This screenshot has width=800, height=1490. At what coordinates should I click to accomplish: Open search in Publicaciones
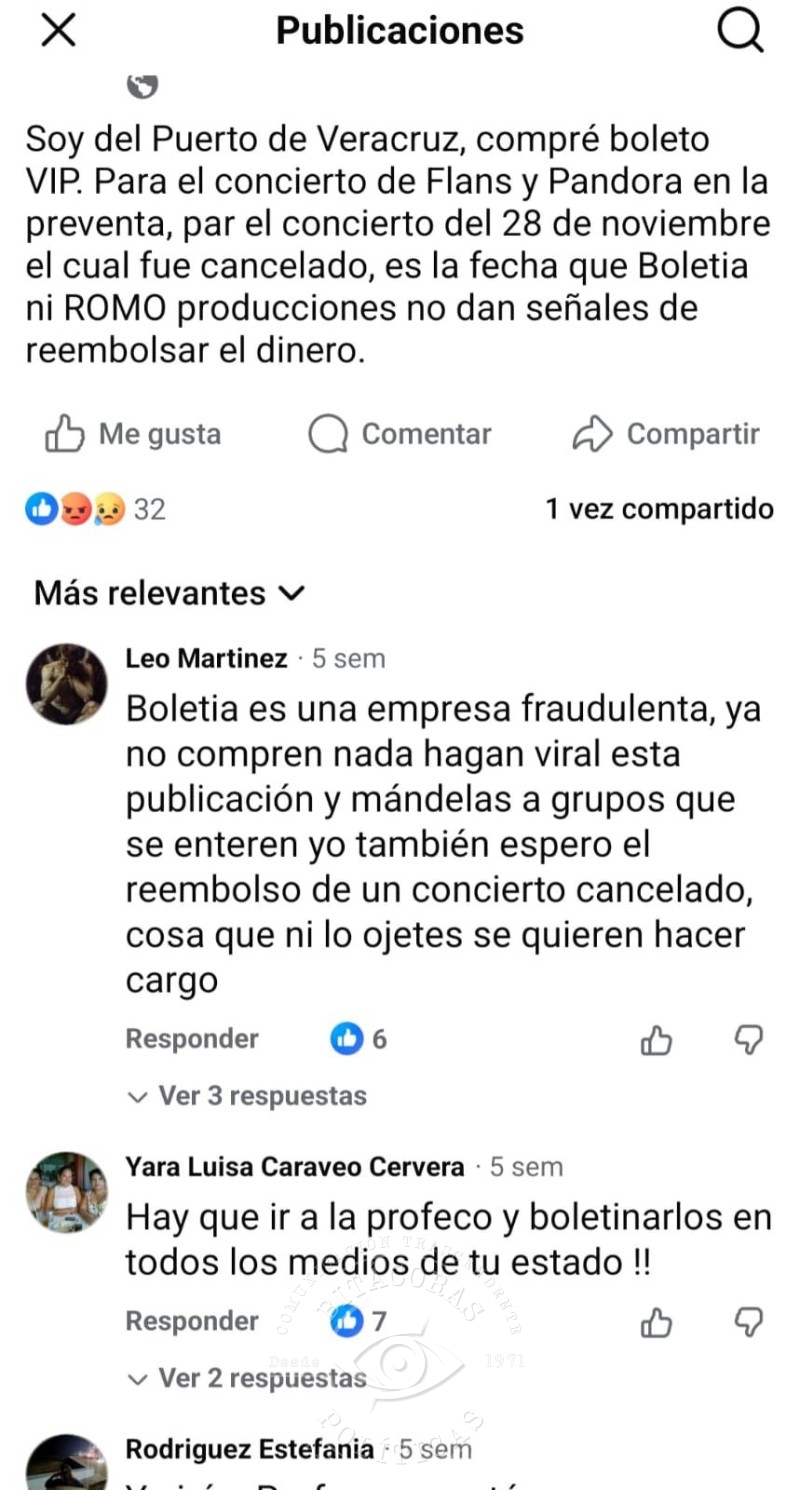pyautogui.click(x=740, y=31)
